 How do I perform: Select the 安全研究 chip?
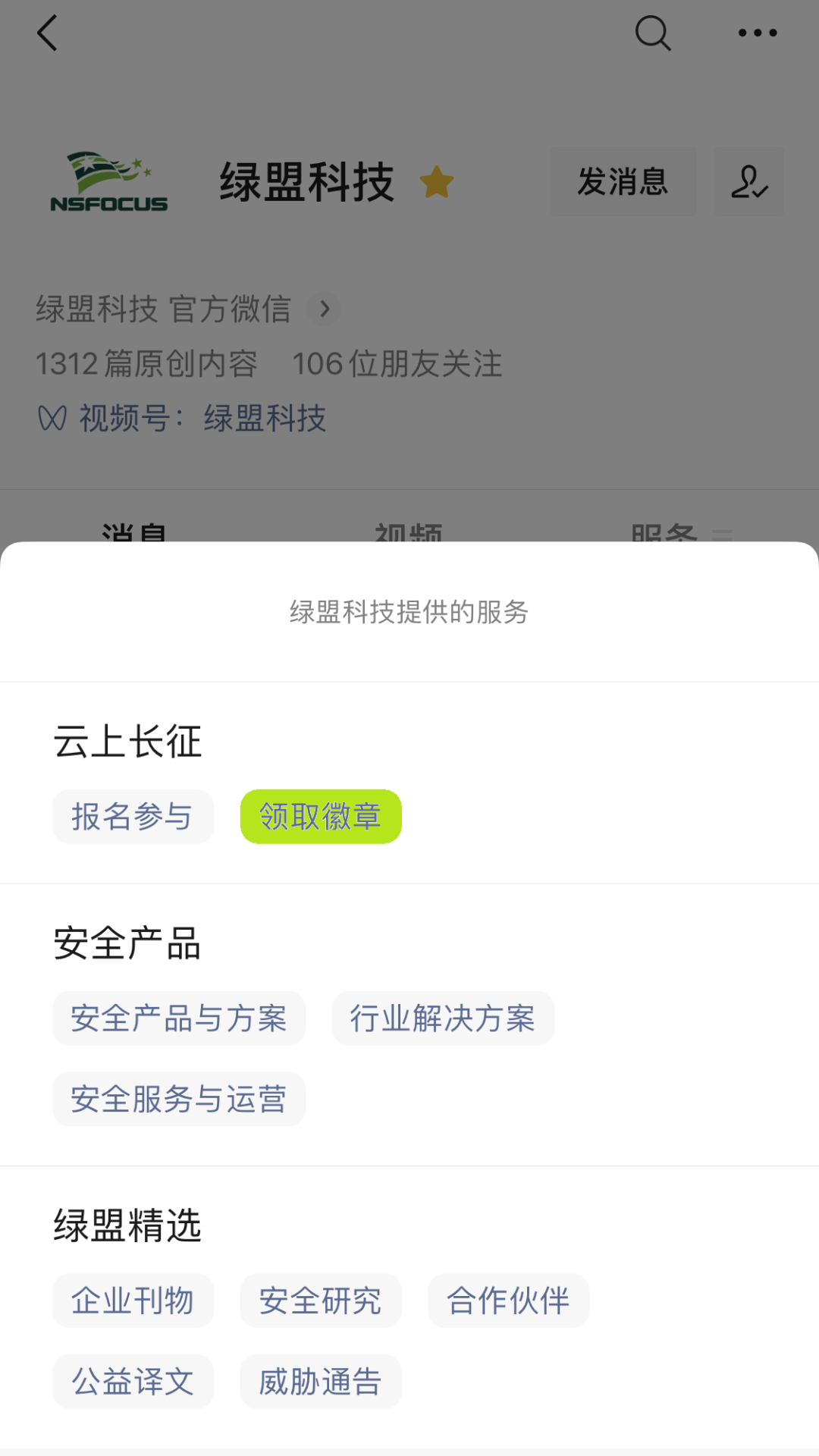[x=321, y=1301]
